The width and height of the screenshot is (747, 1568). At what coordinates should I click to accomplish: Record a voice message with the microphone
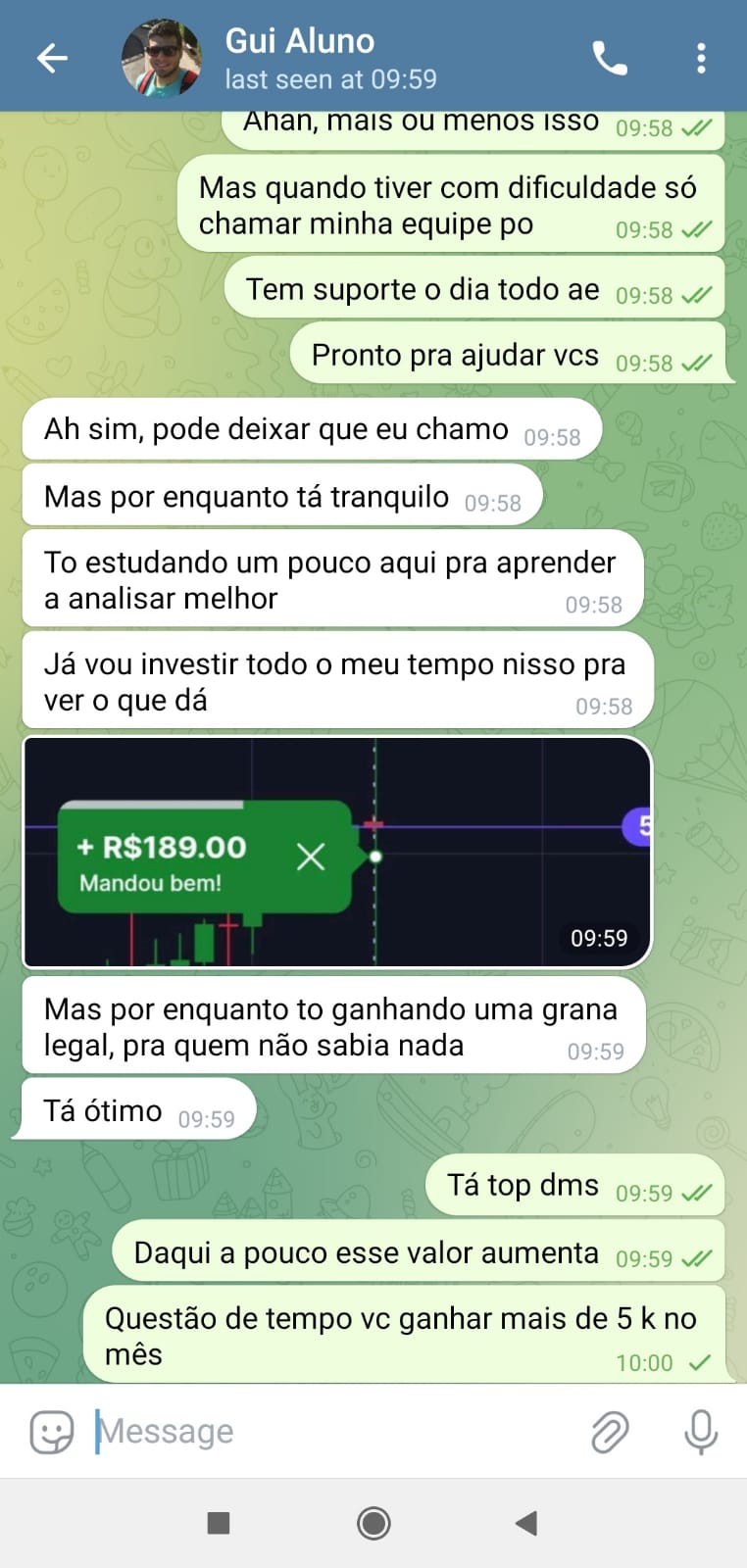point(702,1431)
